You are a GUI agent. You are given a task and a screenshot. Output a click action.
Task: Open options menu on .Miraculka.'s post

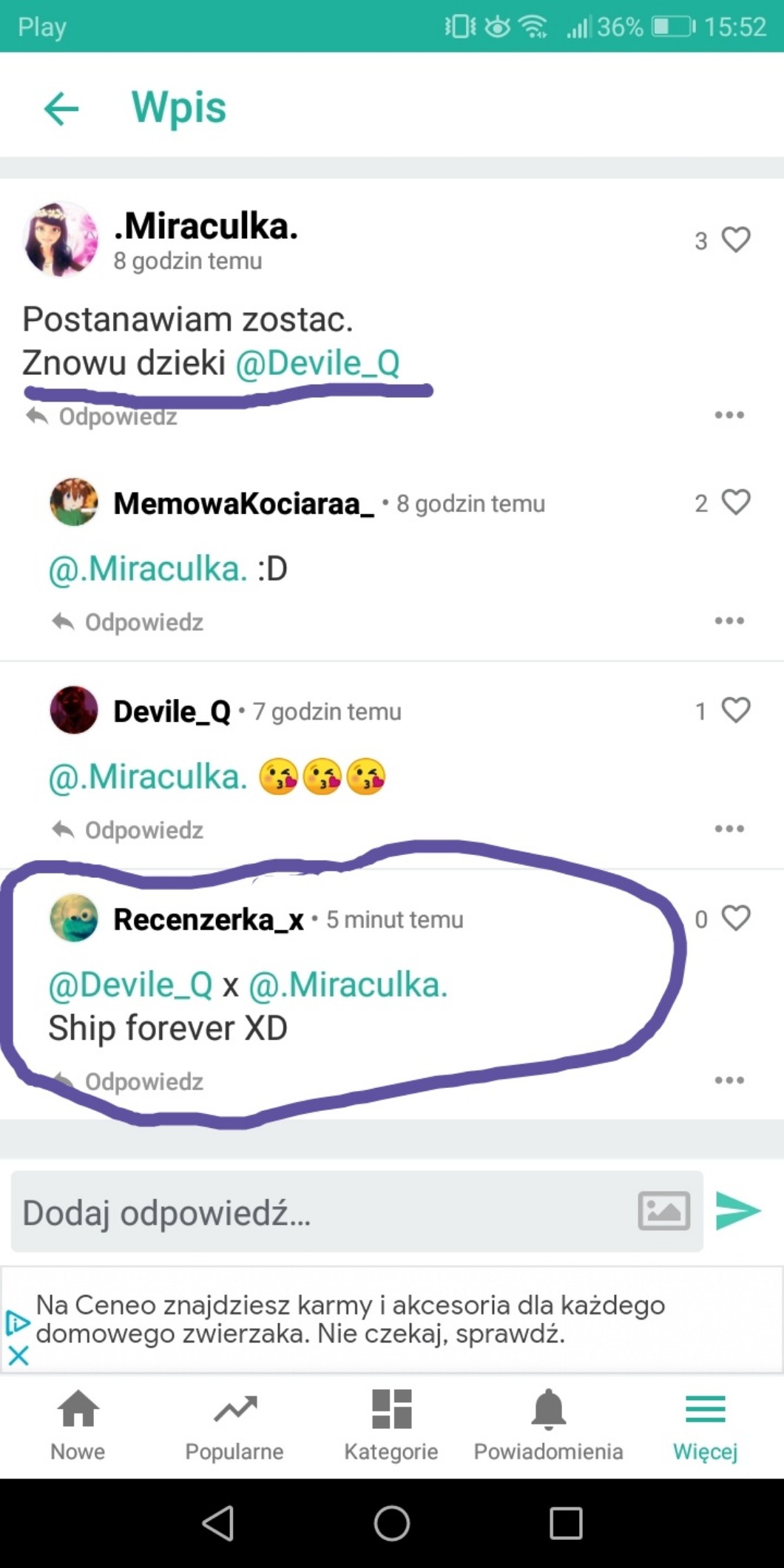tap(729, 415)
